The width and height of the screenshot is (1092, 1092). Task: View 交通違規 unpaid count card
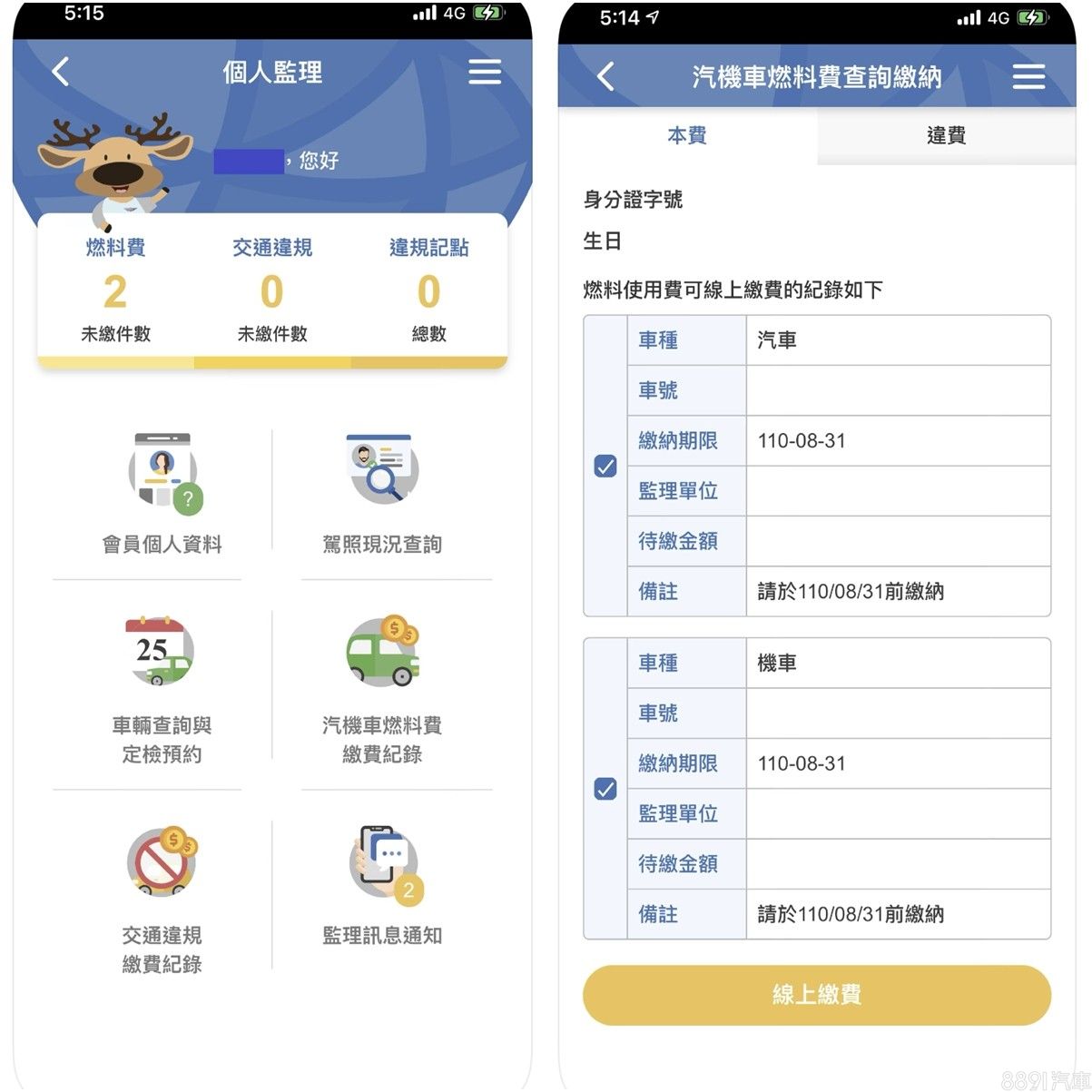click(272, 290)
